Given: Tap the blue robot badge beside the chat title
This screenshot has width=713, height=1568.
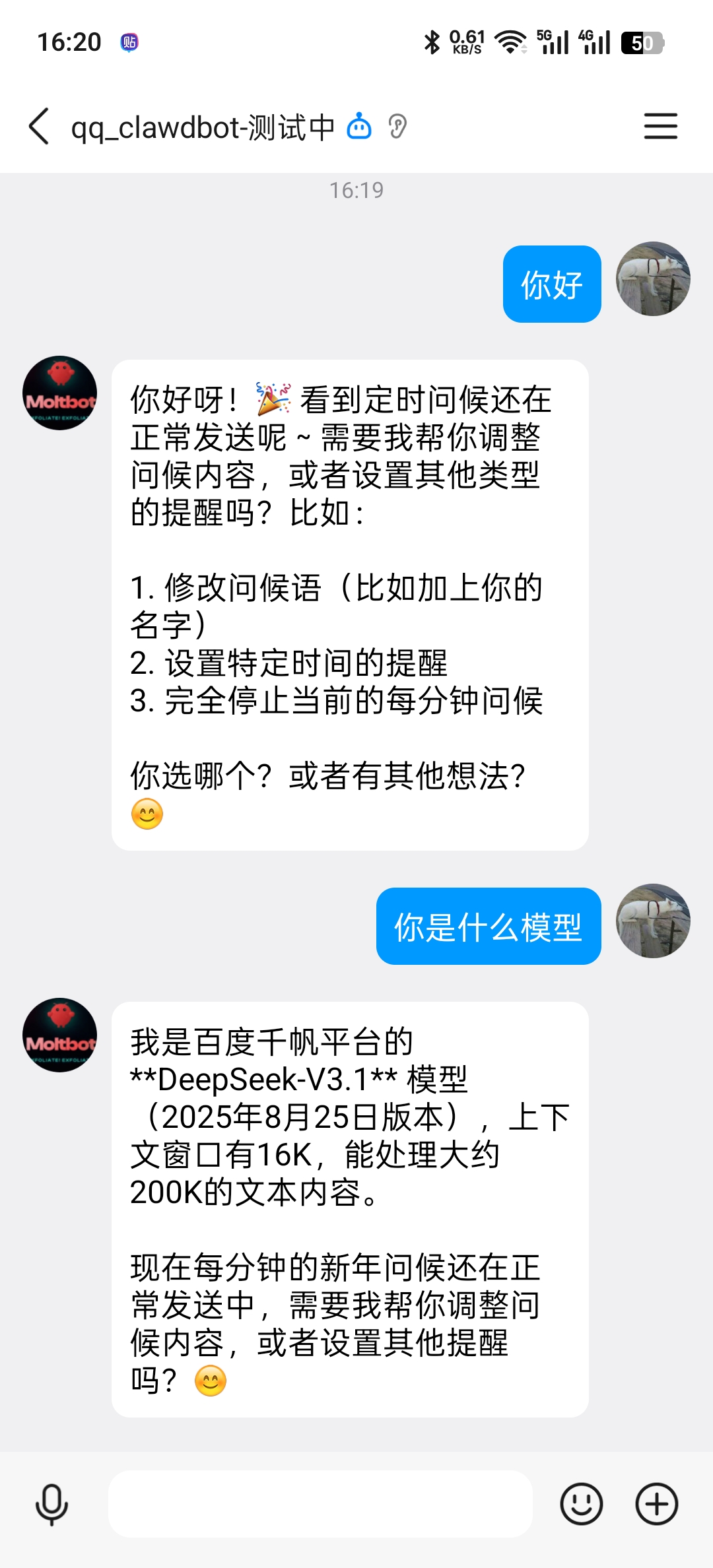Looking at the screenshot, I should pos(357,127).
